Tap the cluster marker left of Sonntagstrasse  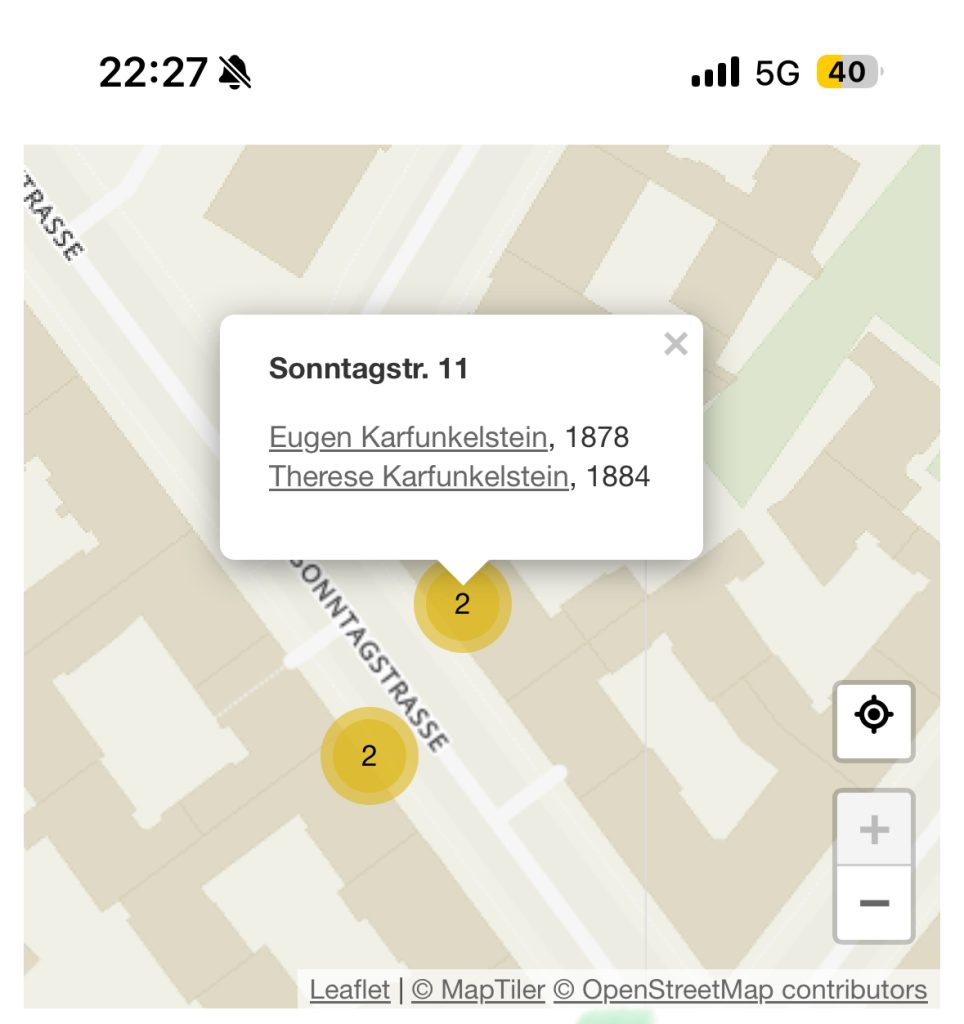(369, 756)
